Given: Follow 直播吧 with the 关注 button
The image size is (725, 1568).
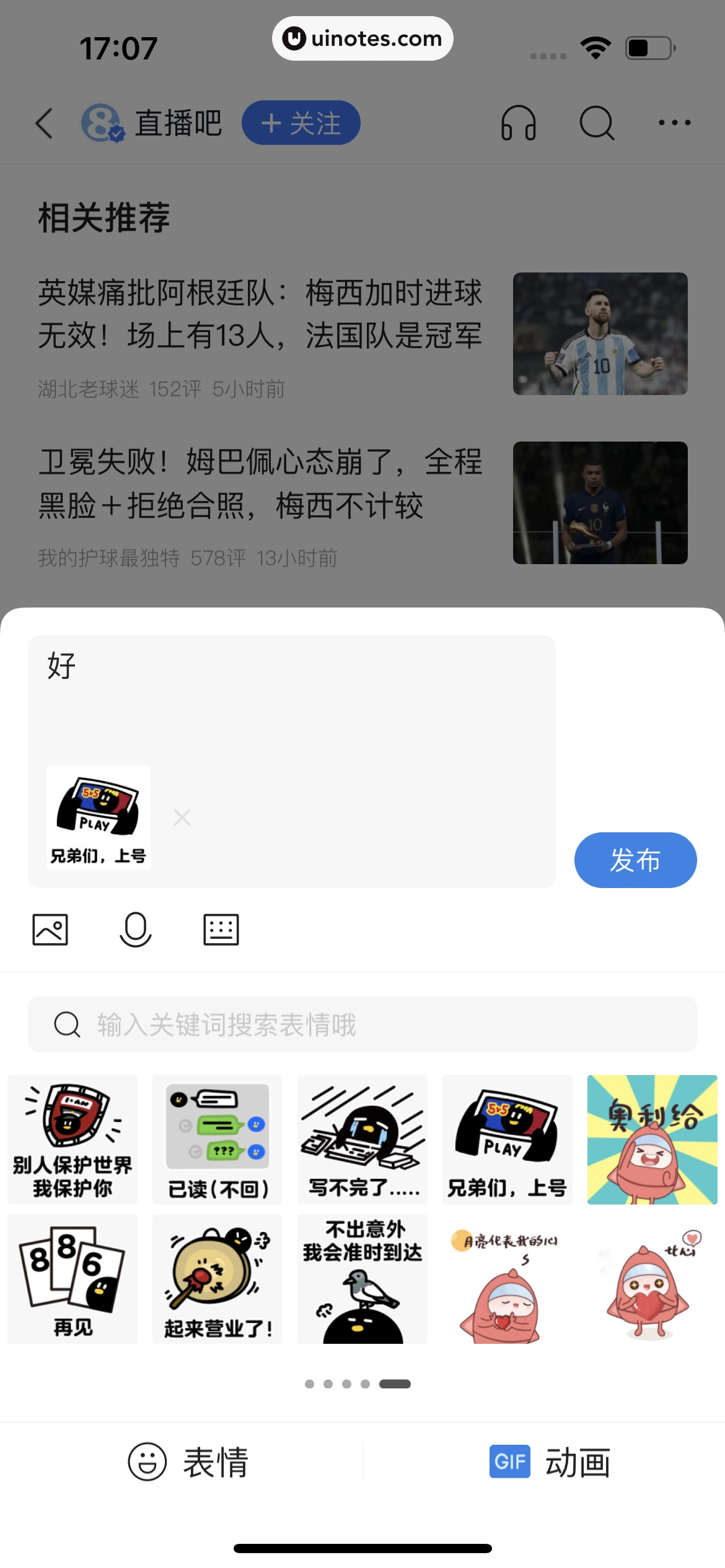Looking at the screenshot, I should coord(301,123).
